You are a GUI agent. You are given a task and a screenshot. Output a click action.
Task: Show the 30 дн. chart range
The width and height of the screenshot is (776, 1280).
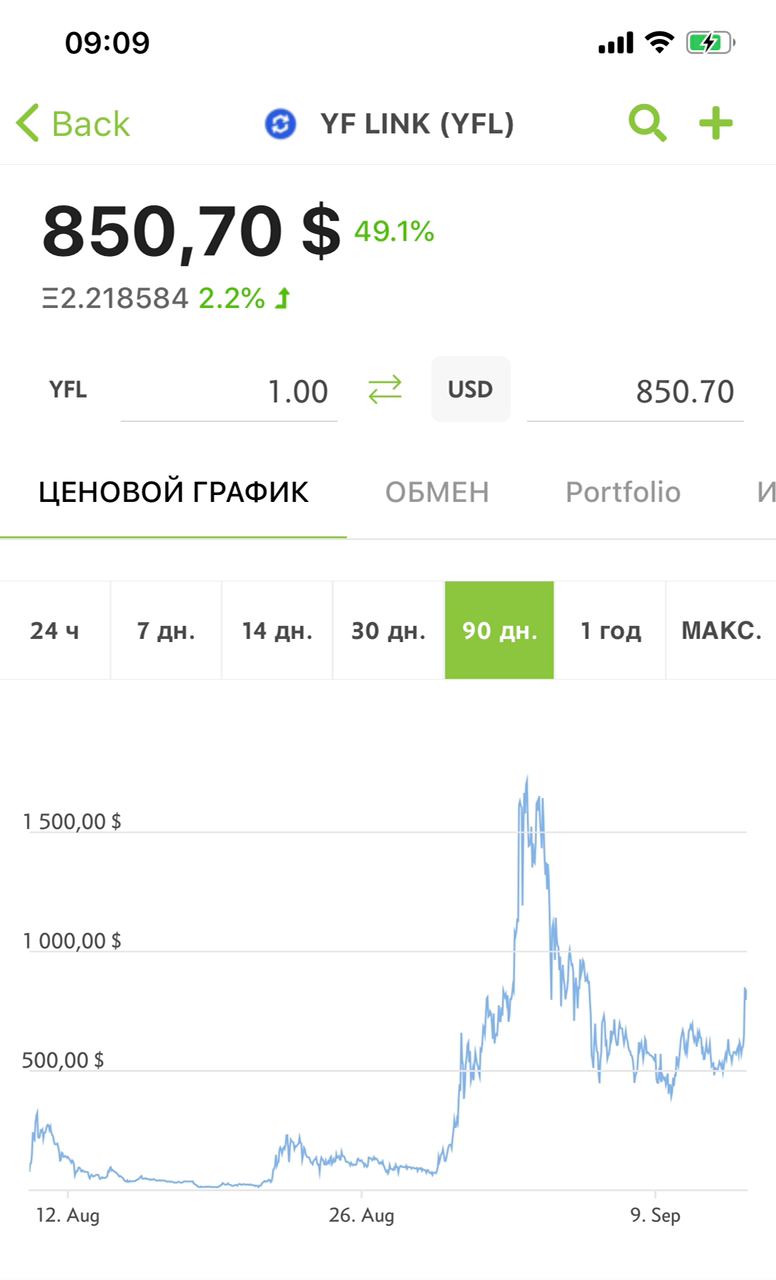click(x=388, y=631)
